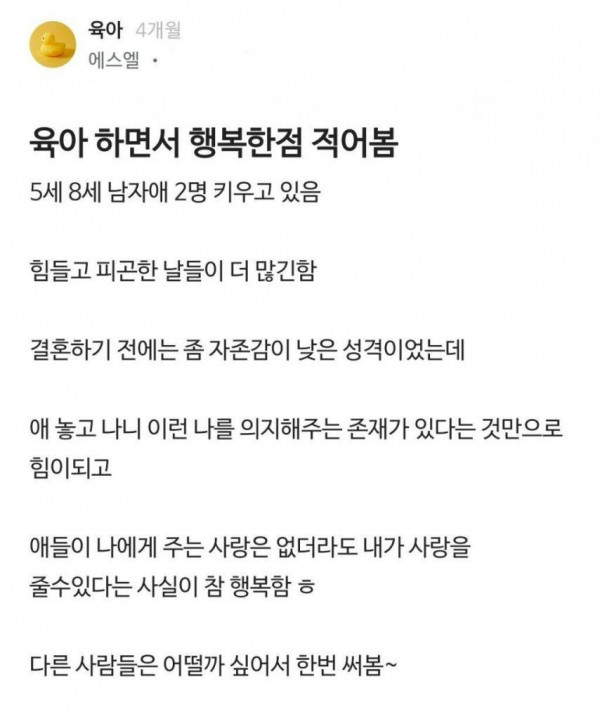Tap the duck profile avatar
Screen dimensions: 600x712
pos(55,46)
